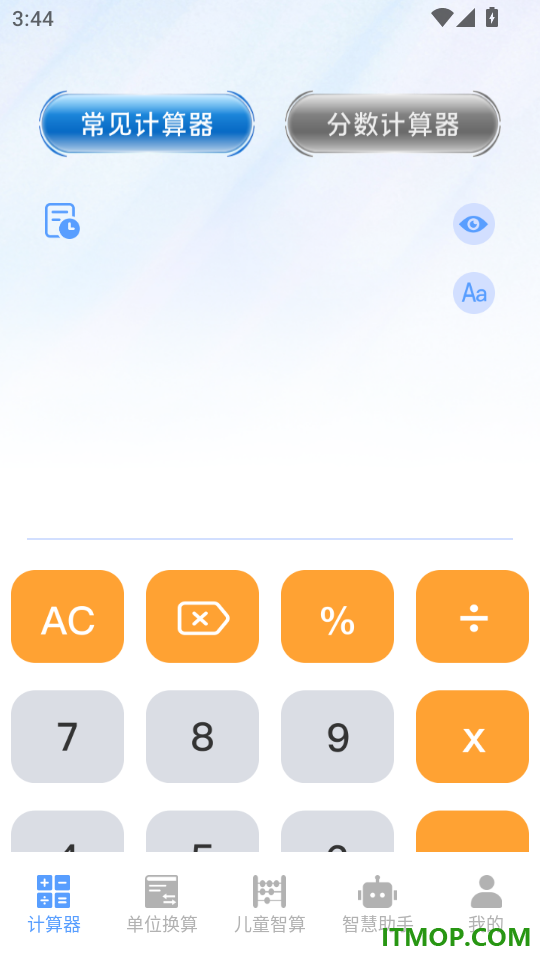The image size is (540, 960).
Task: Select the 计算器 bottom tab
Action: pyautogui.click(x=54, y=904)
